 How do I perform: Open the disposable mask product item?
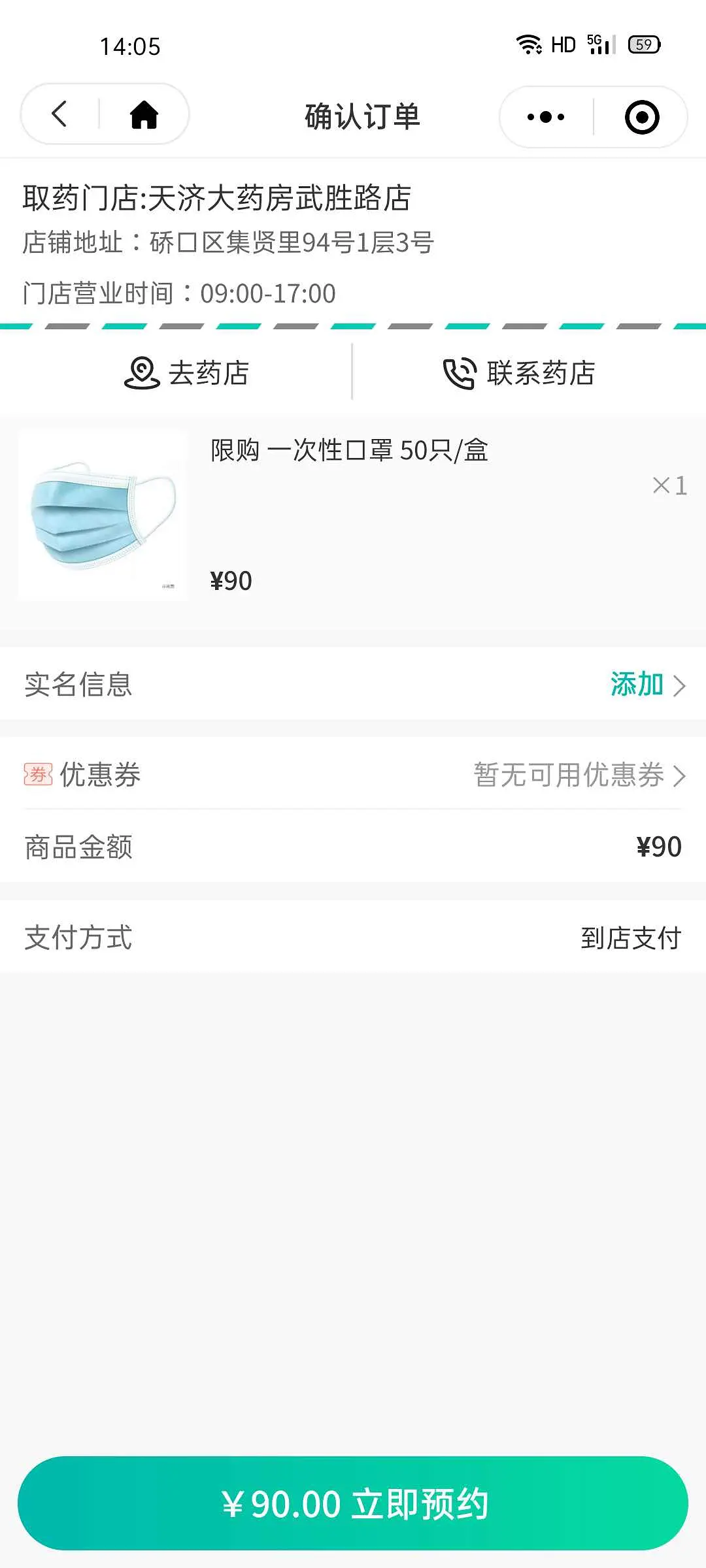click(x=353, y=515)
